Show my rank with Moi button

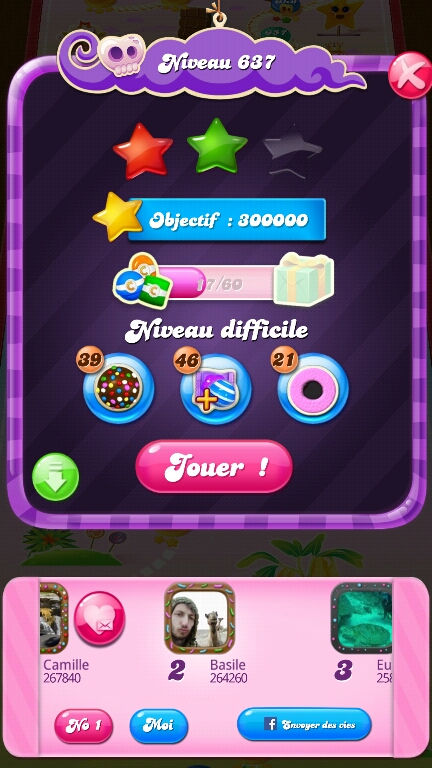click(x=159, y=726)
